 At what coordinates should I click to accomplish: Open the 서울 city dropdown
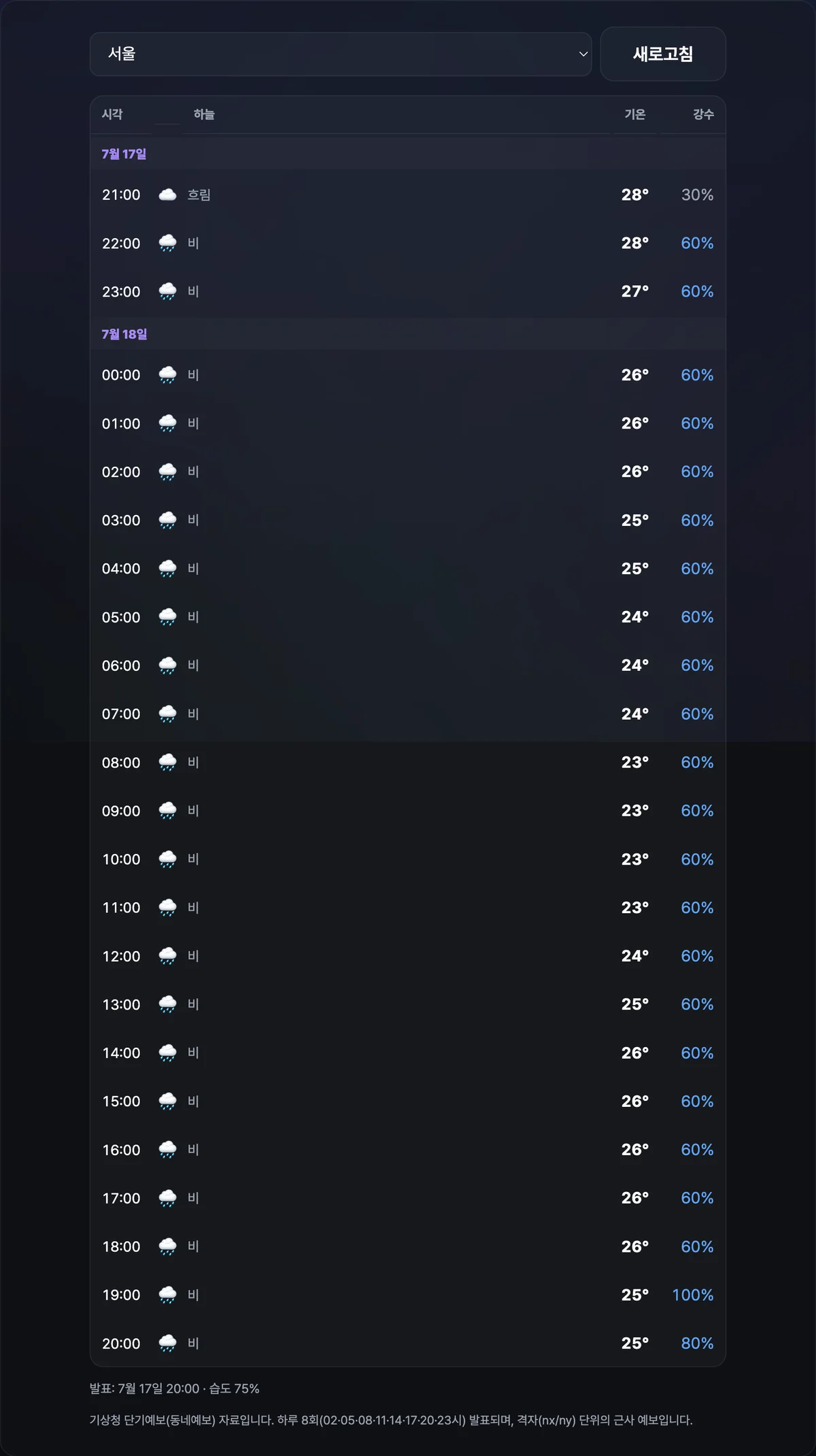(x=341, y=54)
